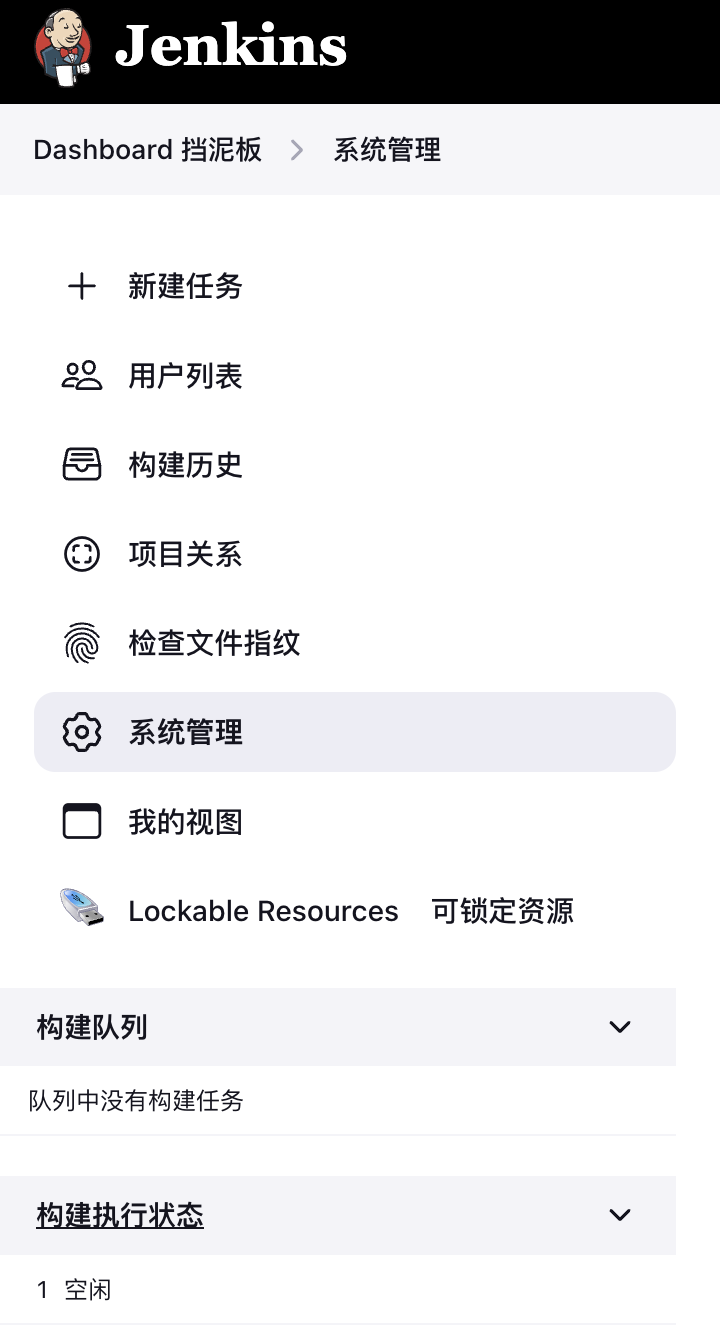Collapse the 构建执行状态 executor panel
Viewport: 720px width, 1338px height.
coord(620,1215)
